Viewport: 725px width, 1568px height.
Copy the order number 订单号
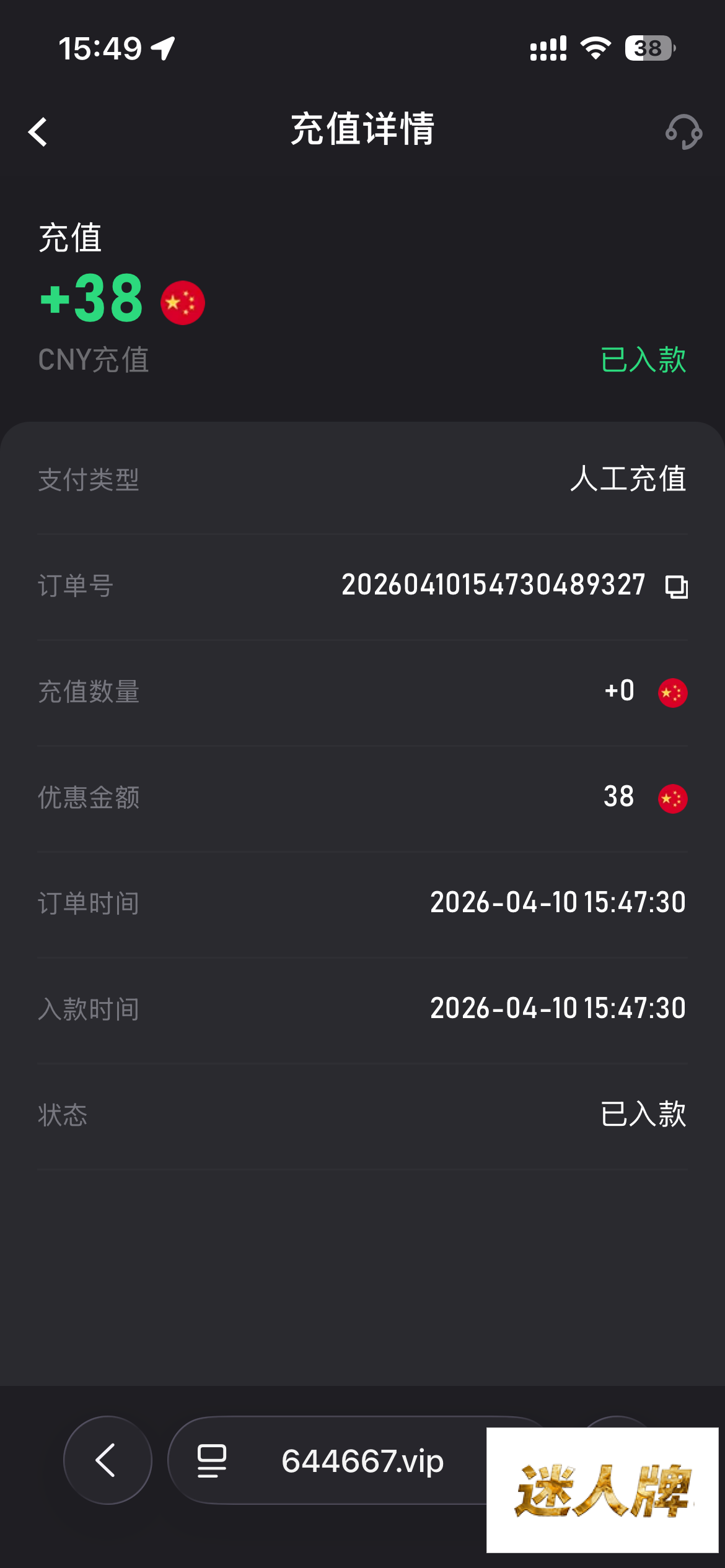click(x=676, y=586)
